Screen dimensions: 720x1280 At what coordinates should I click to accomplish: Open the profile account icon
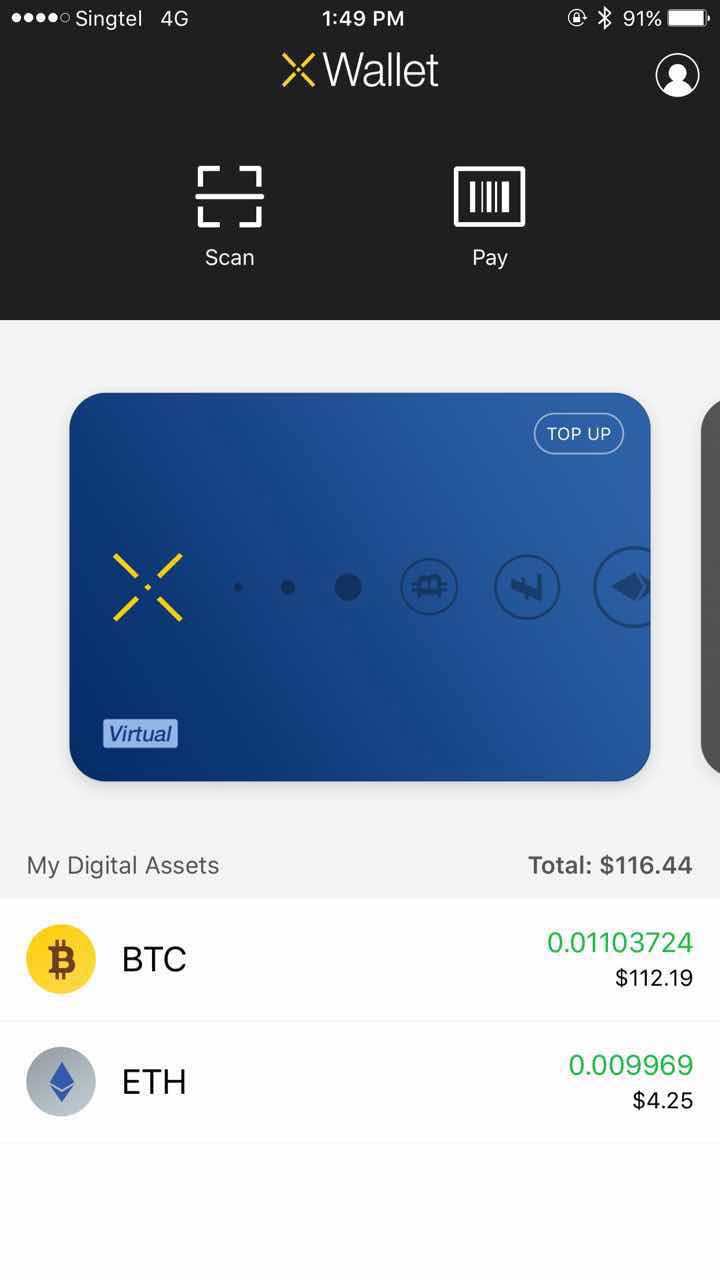[677, 75]
